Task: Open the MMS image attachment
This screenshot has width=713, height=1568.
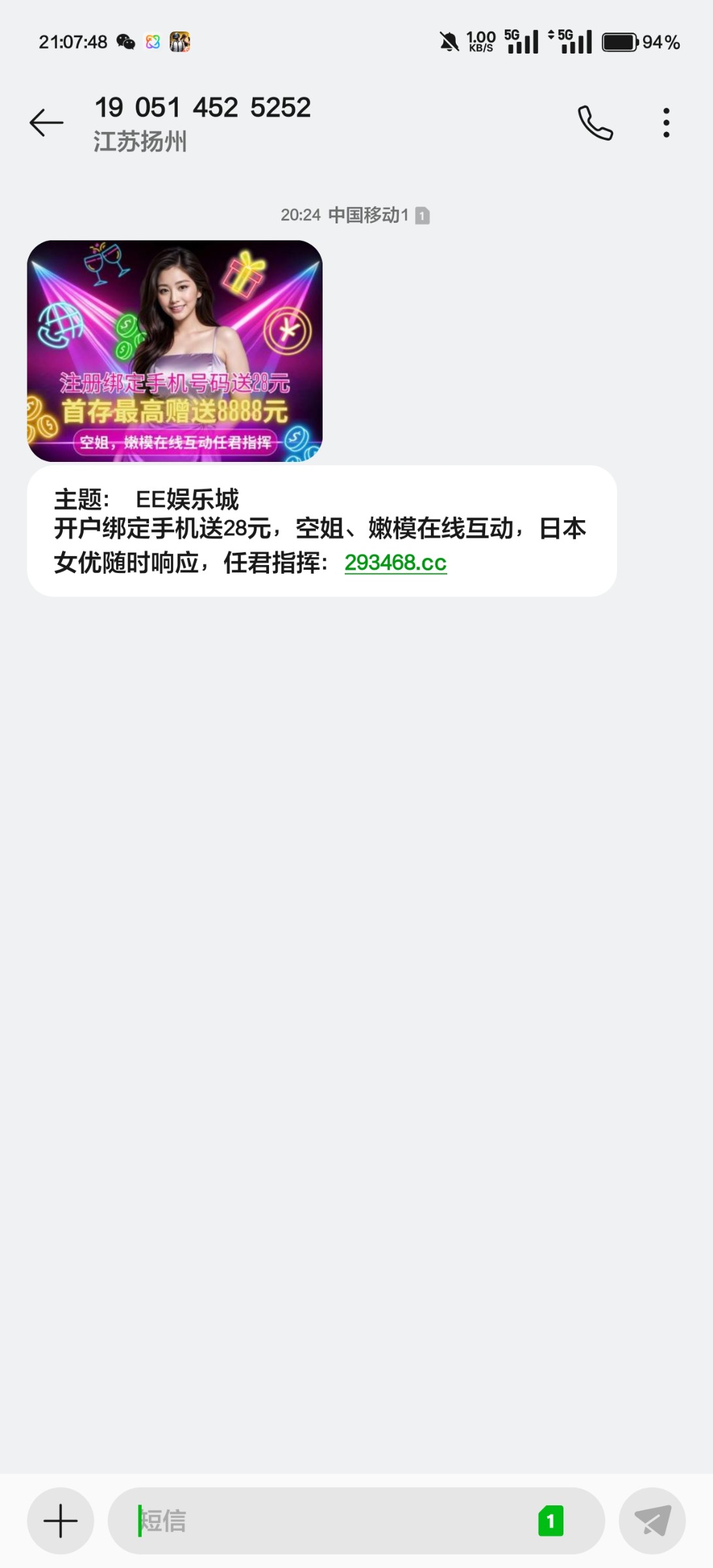Action: click(174, 351)
